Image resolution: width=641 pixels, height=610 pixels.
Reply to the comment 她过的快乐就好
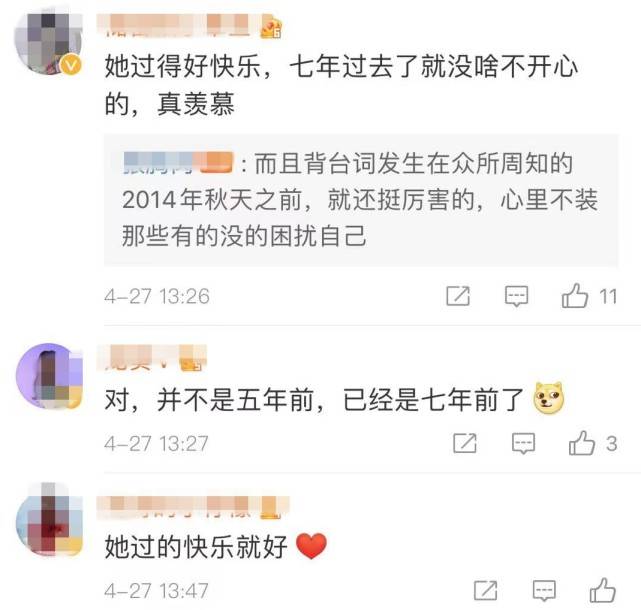click(544, 588)
